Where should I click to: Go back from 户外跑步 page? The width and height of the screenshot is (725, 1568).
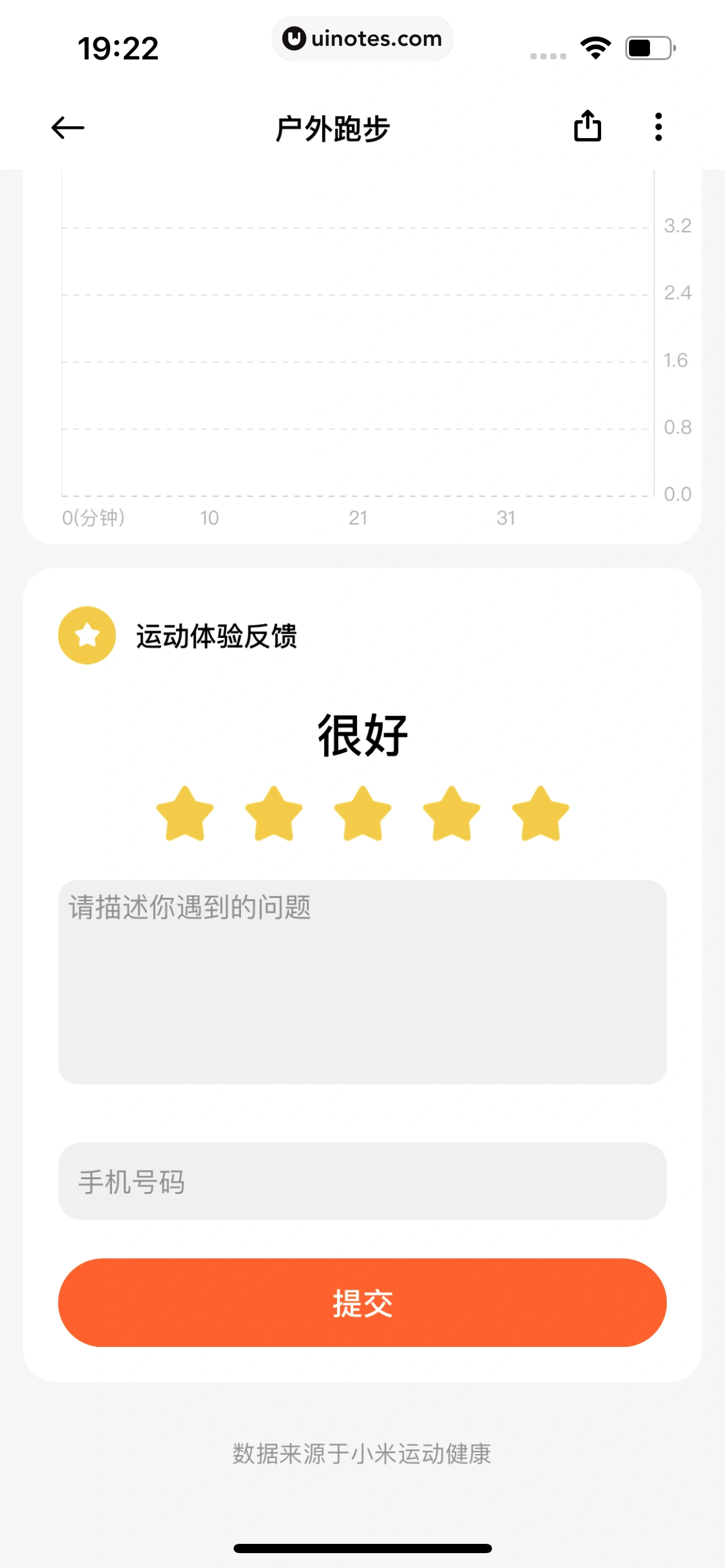[x=68, y=128]
